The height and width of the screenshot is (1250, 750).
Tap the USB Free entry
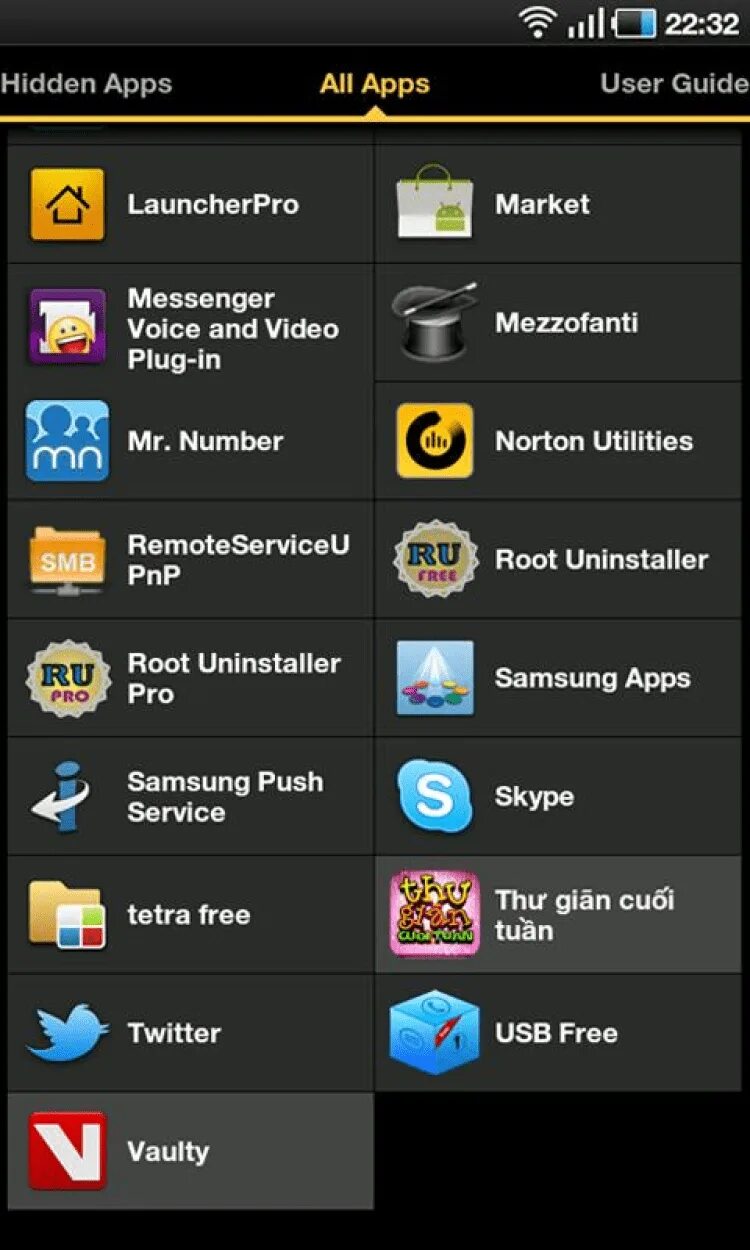click(x=558, y=1033)
